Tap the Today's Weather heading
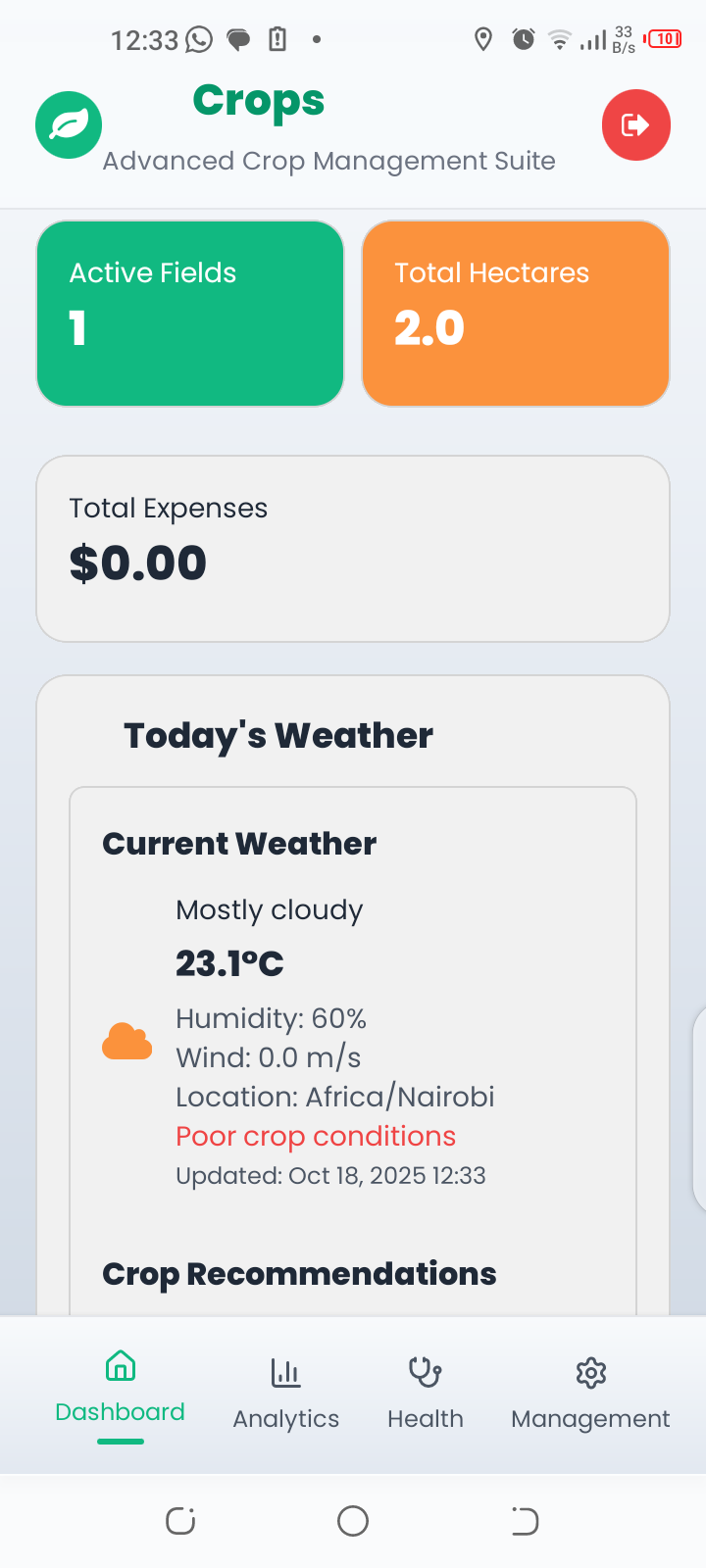Screen dimensions: 706x1568 click(277, 734)
